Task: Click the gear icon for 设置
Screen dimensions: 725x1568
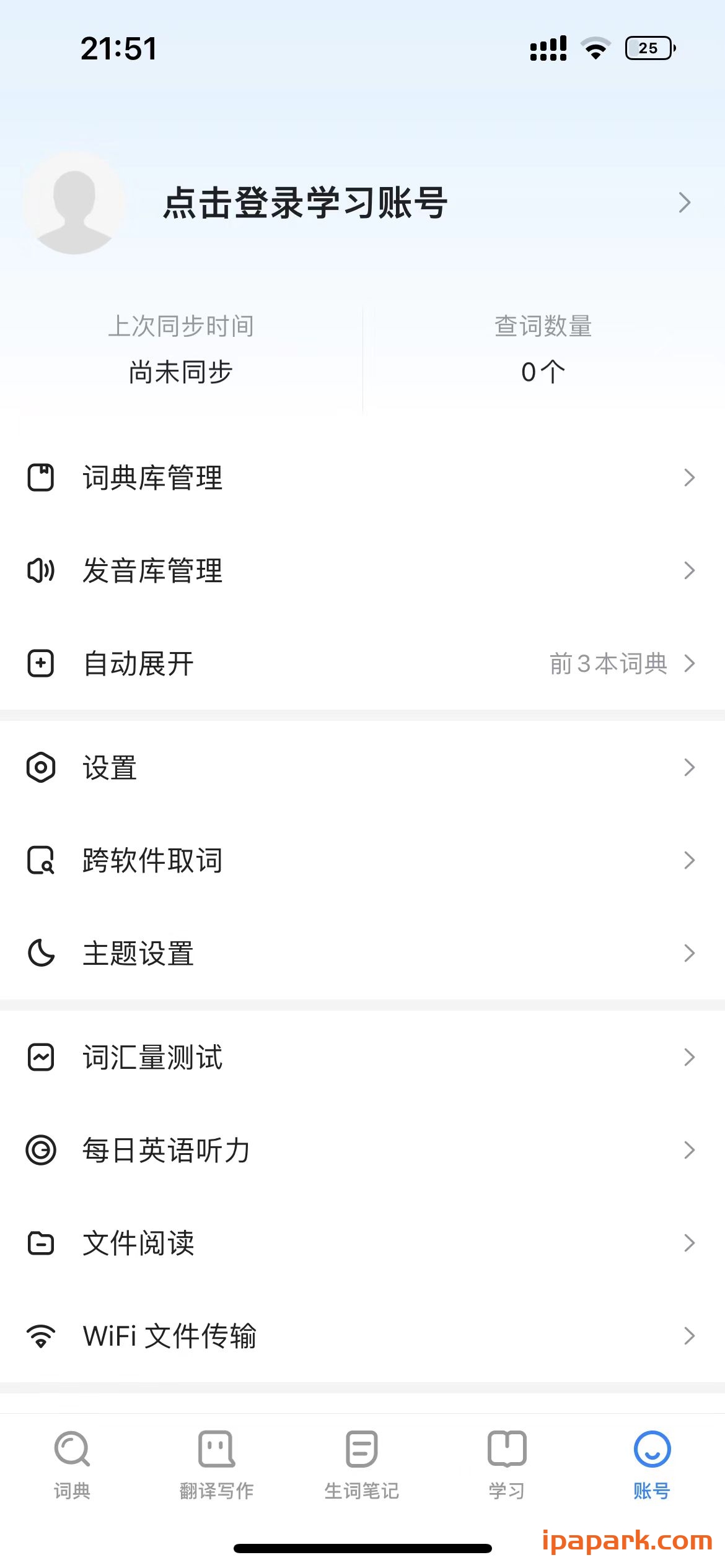Action: (40, 767)
